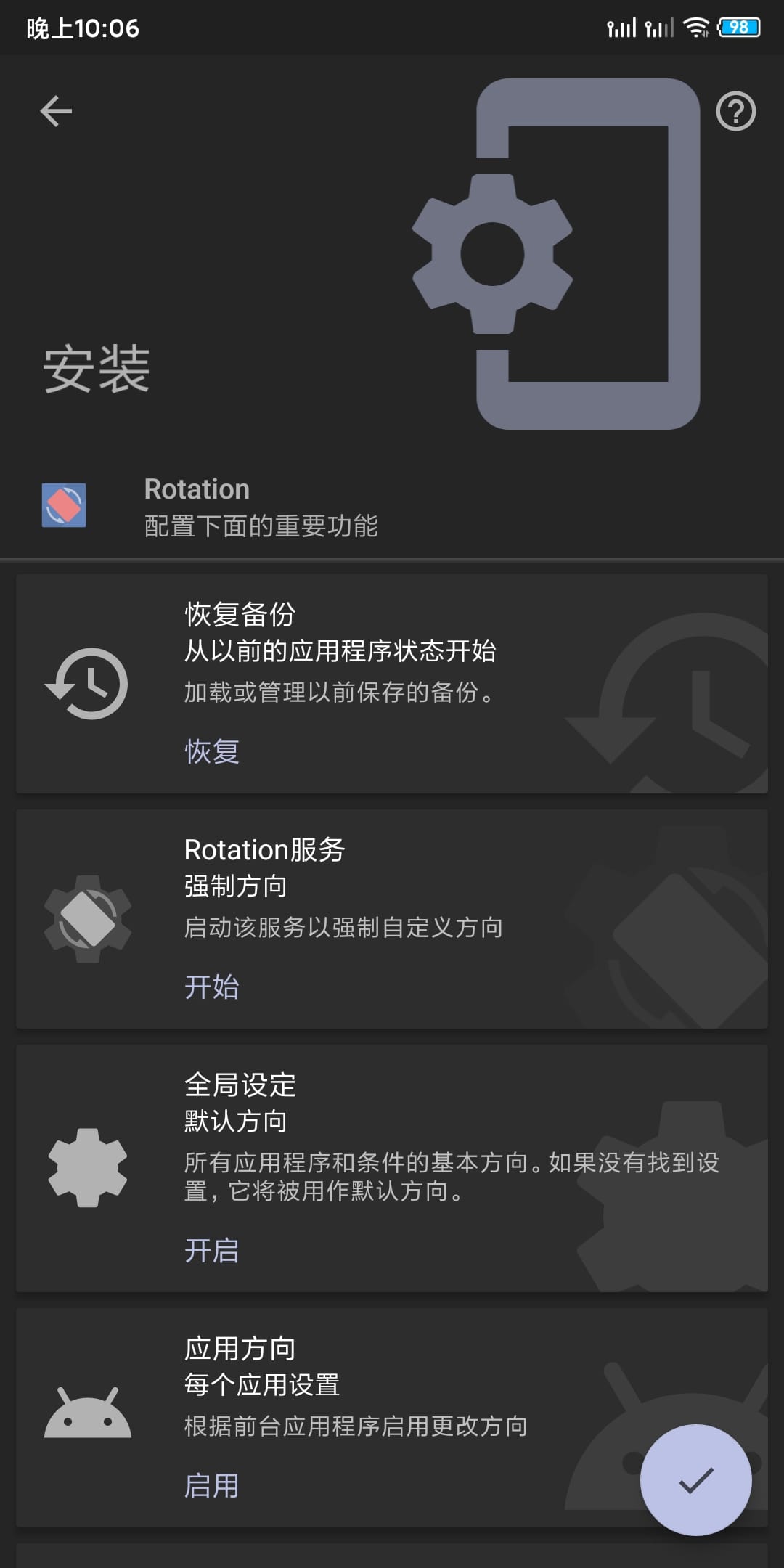Tap 开启 under 全局设定
The height and width of the screenshot is (1568, 784).
tap(212, 1250)
